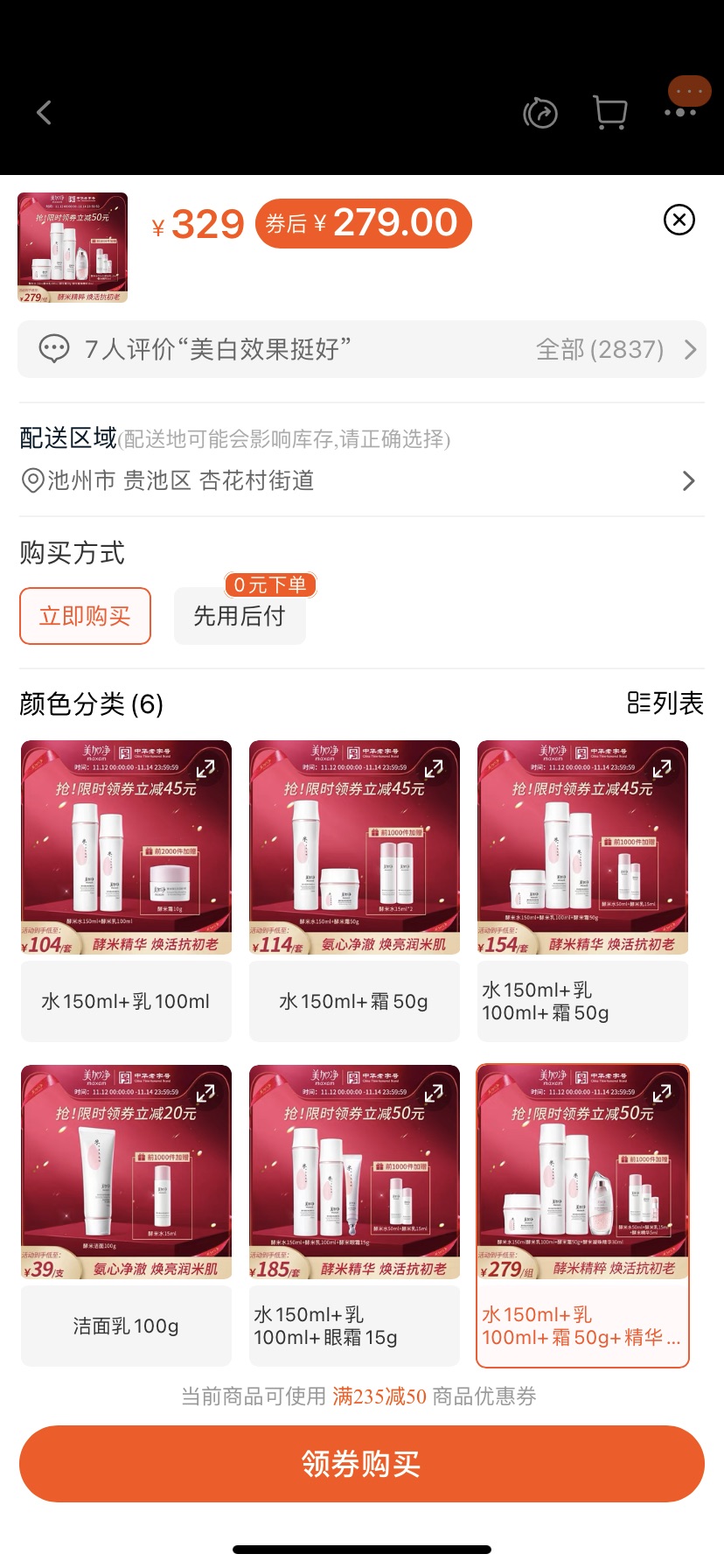Switch options to 列表 view
This screenshot has height=1568, width=724.
(665, 703)
